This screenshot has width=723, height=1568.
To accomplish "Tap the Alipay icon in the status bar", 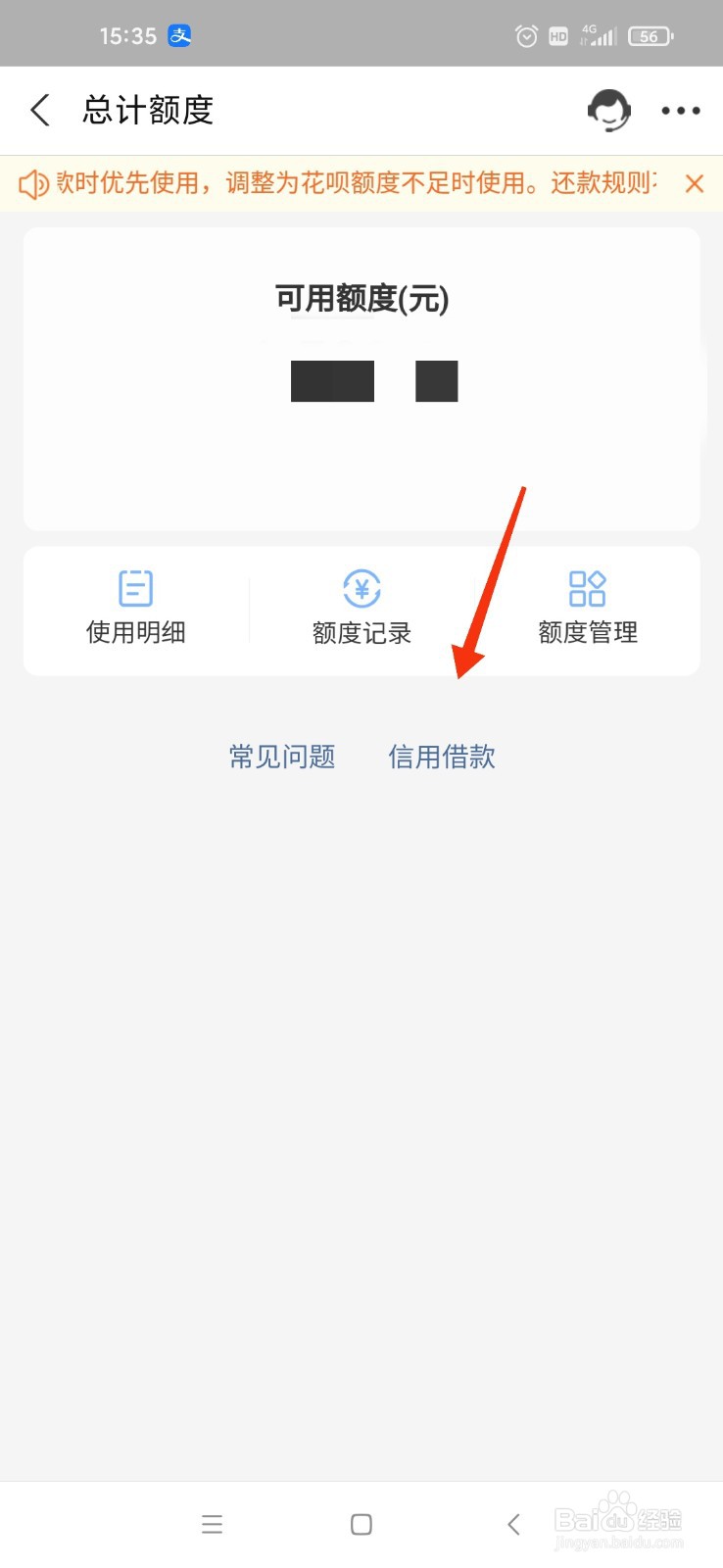I will (182, 35).
